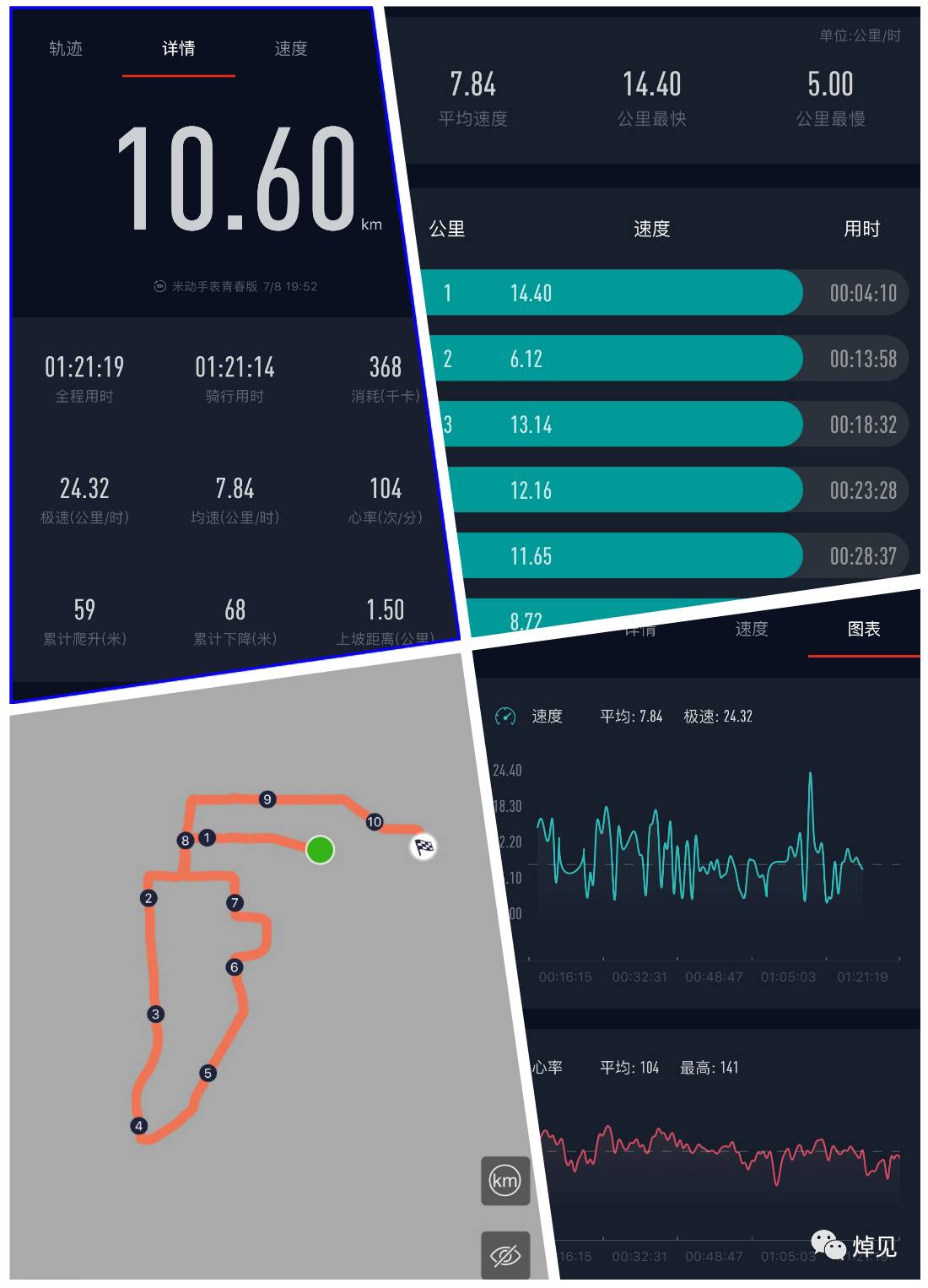Click the finish flag marker on the map

423,847
